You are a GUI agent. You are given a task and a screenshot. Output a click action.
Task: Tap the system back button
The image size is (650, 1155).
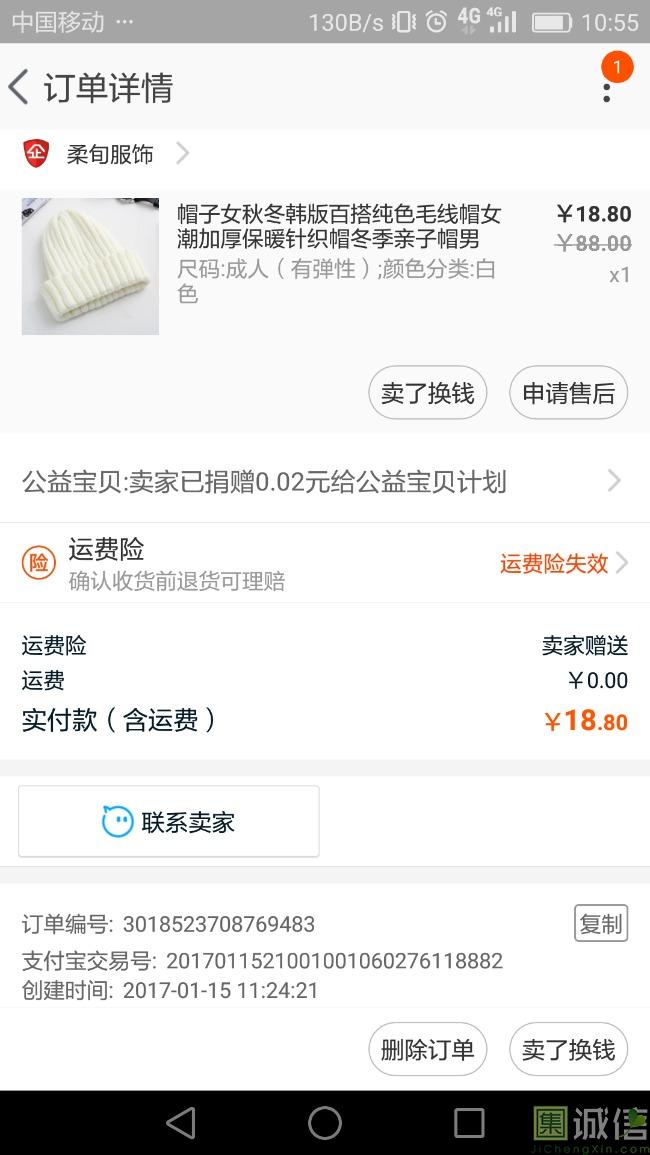181,1122
